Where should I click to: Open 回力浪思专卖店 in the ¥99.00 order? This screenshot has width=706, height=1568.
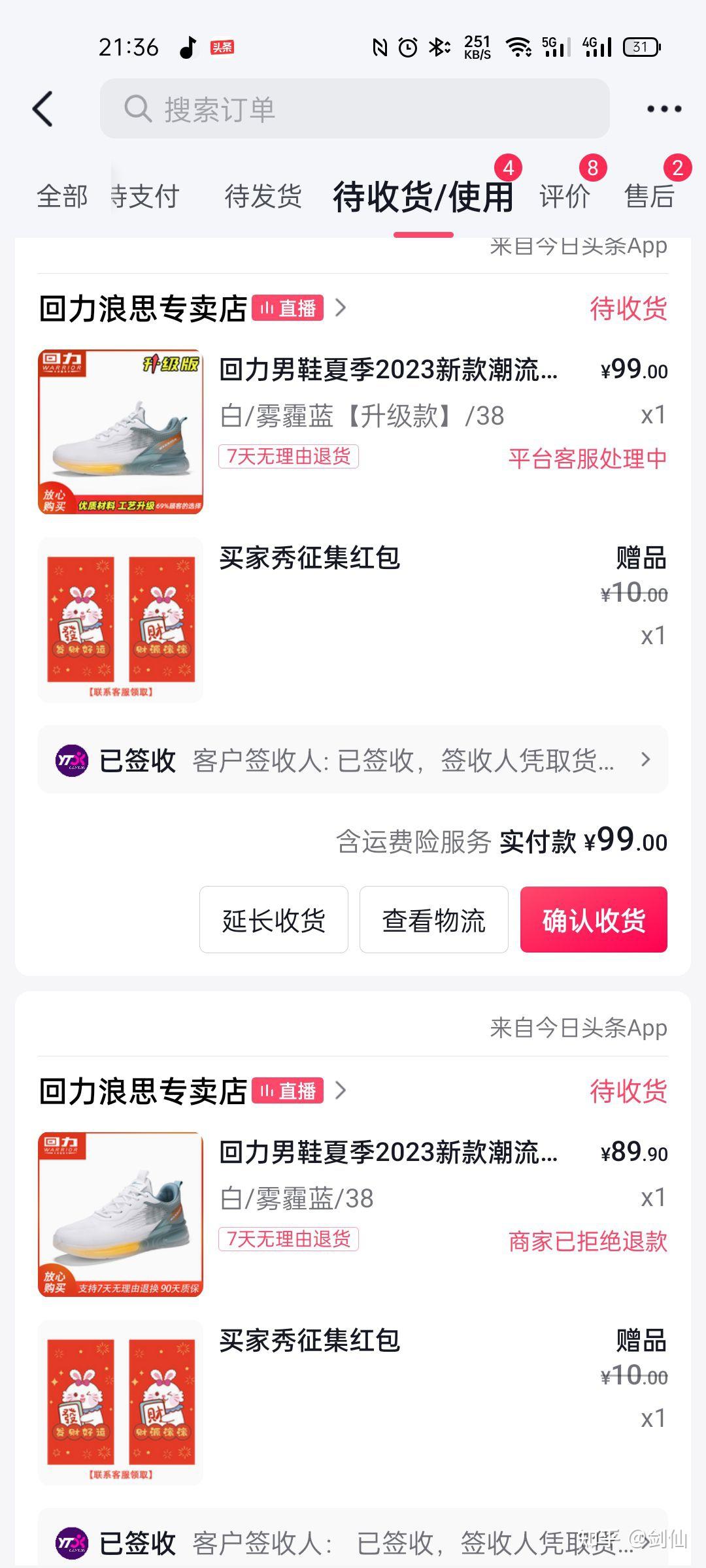coord(143,308)
